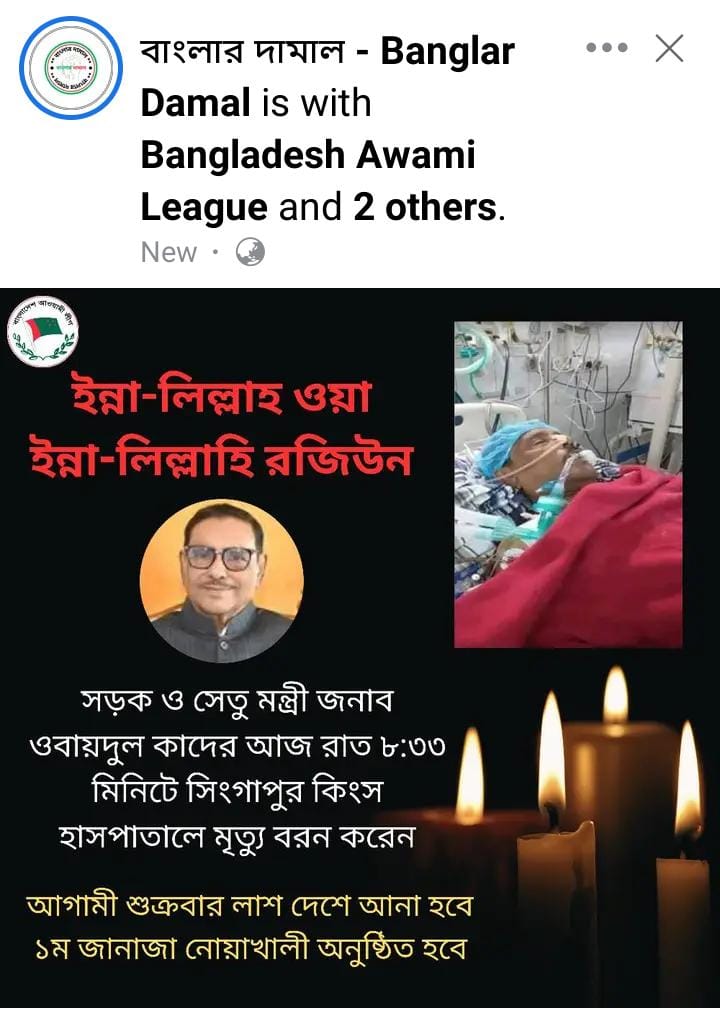The height and width of the screenshot is (1013, 720).
Task: View the 2 others tagged
Action: (x=424, y=207)
